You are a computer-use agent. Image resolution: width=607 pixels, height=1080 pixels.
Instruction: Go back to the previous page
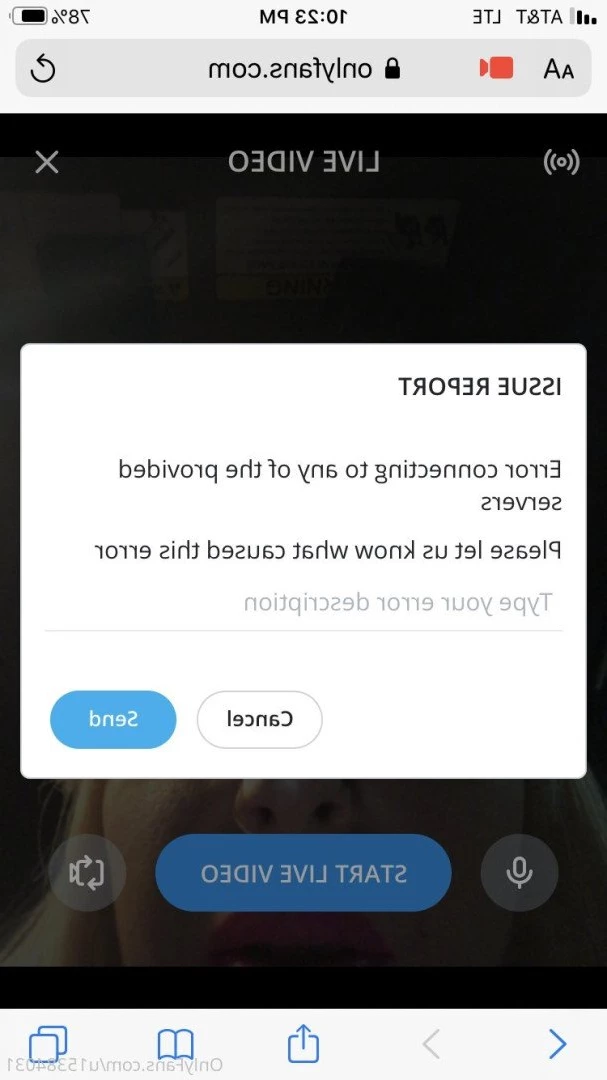[558, 1044]
